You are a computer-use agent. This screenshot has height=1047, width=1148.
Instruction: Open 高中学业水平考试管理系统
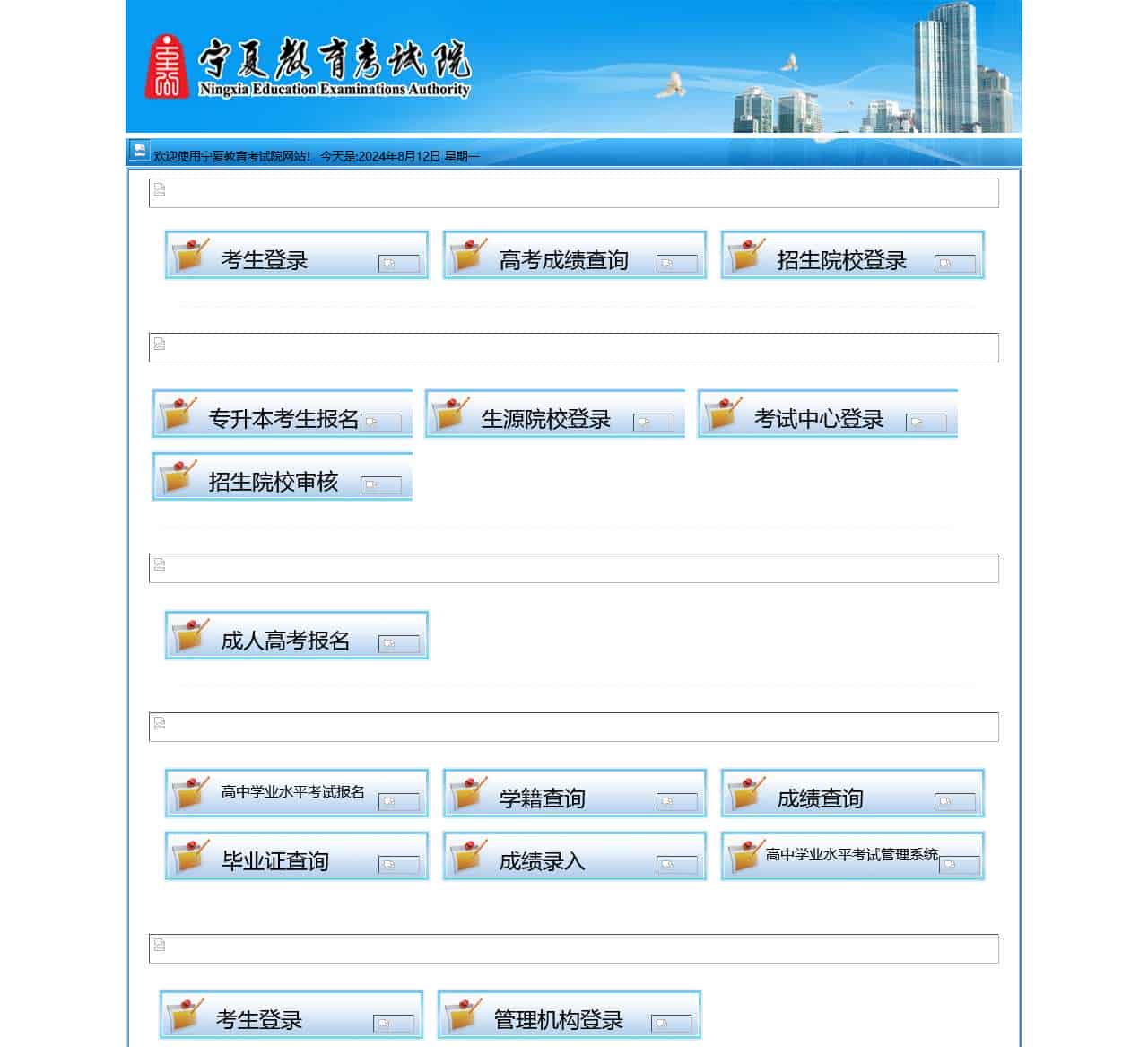point(852,857)
